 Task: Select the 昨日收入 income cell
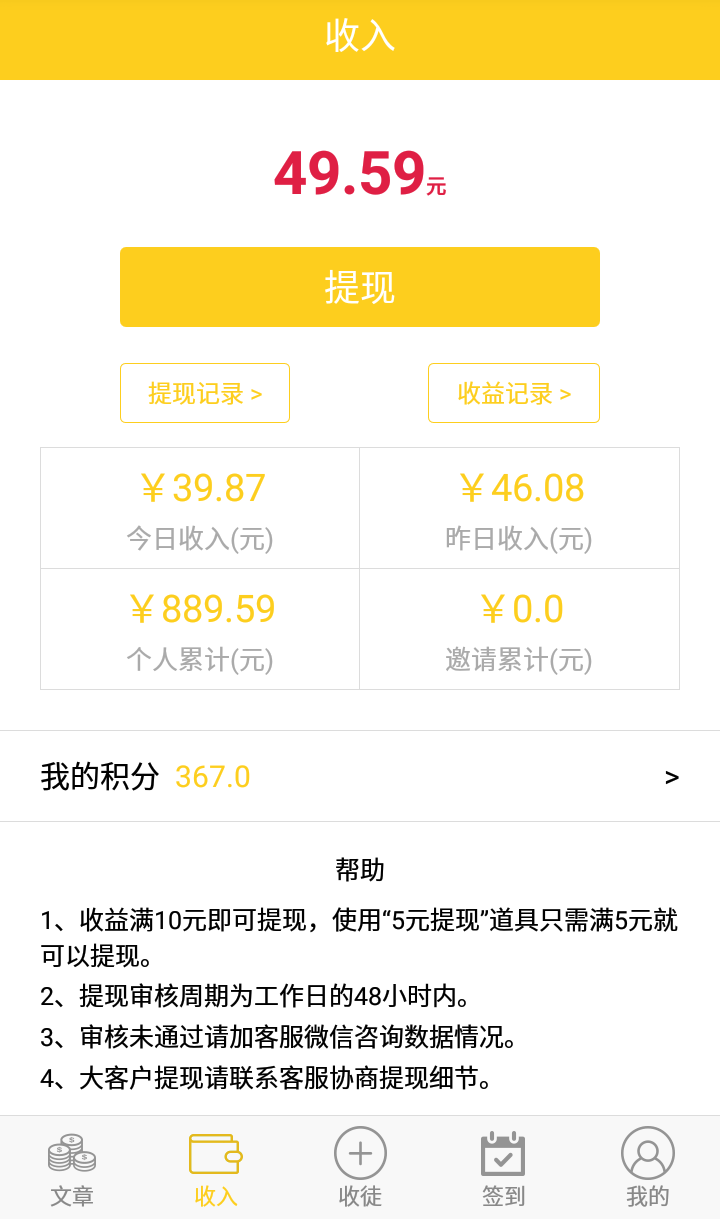[x=520, y=507]
